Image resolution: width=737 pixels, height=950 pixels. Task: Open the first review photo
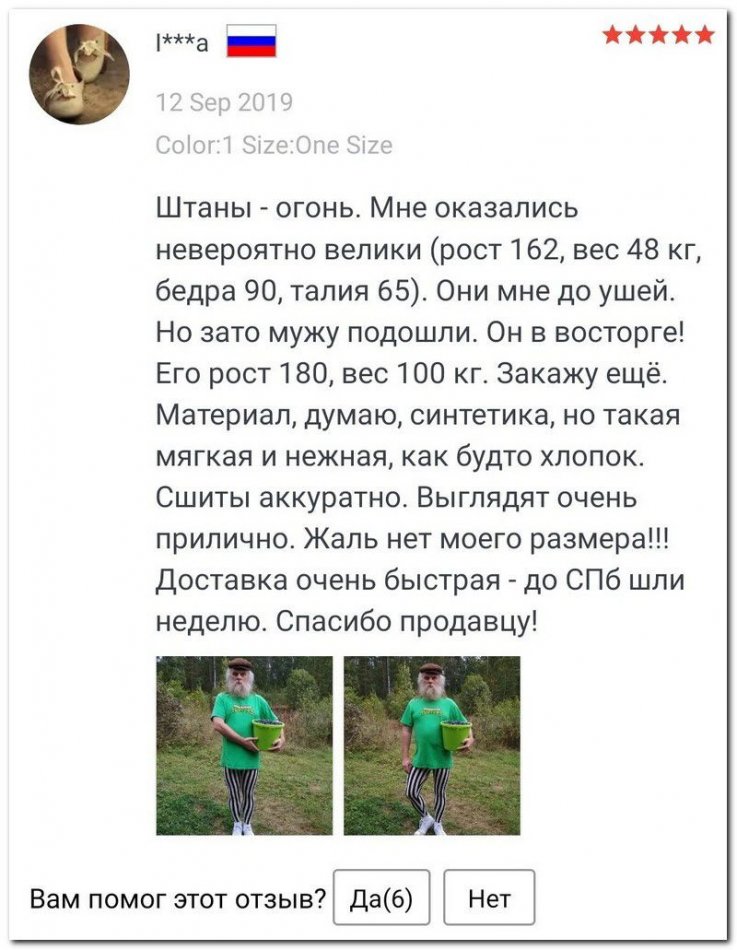[244, 746]
